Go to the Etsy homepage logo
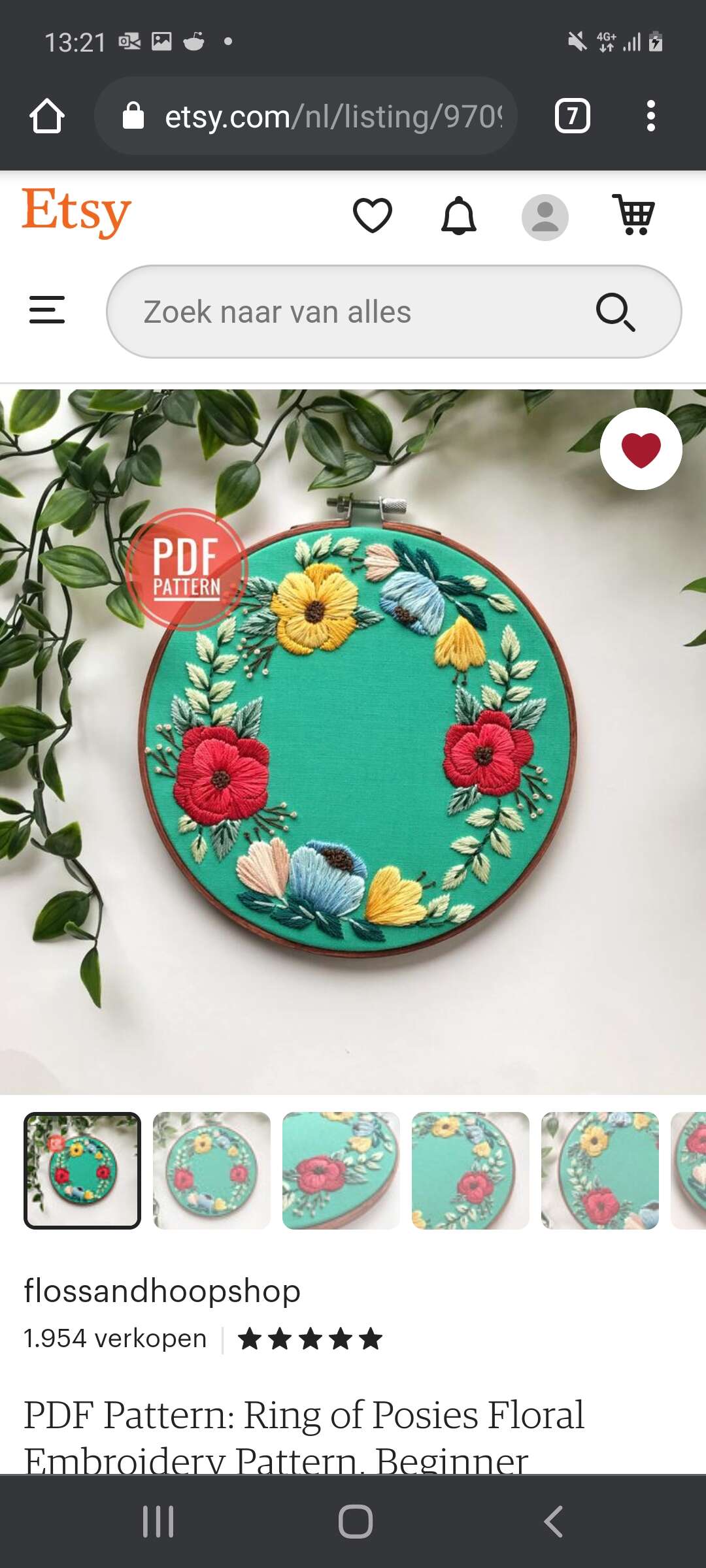This screenshot has width=706, height=1568. (76, 212)
